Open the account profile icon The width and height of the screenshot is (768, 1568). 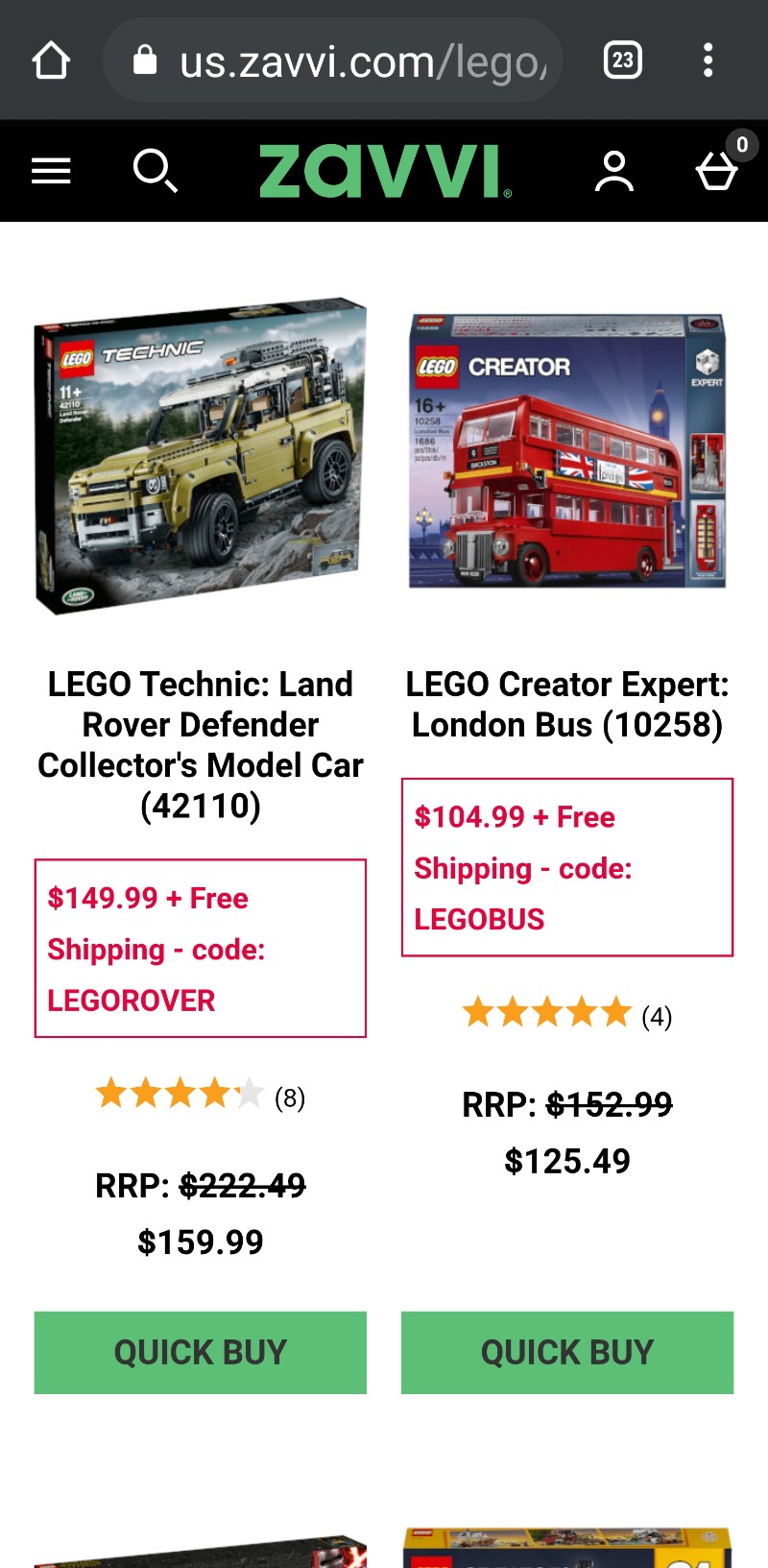tap(614, 172)
